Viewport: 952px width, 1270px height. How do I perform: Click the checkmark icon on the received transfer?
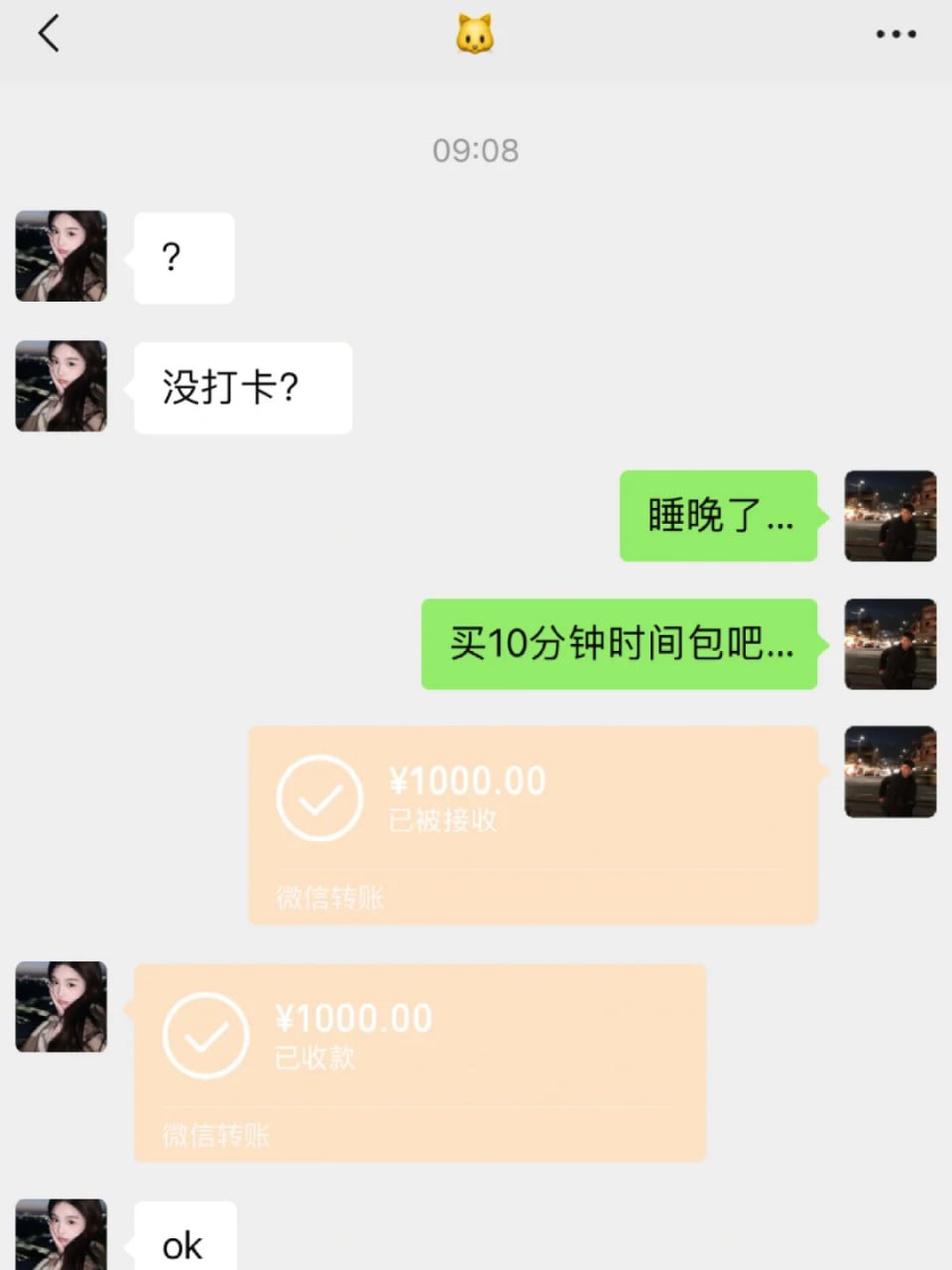[x=205, y=1035]
